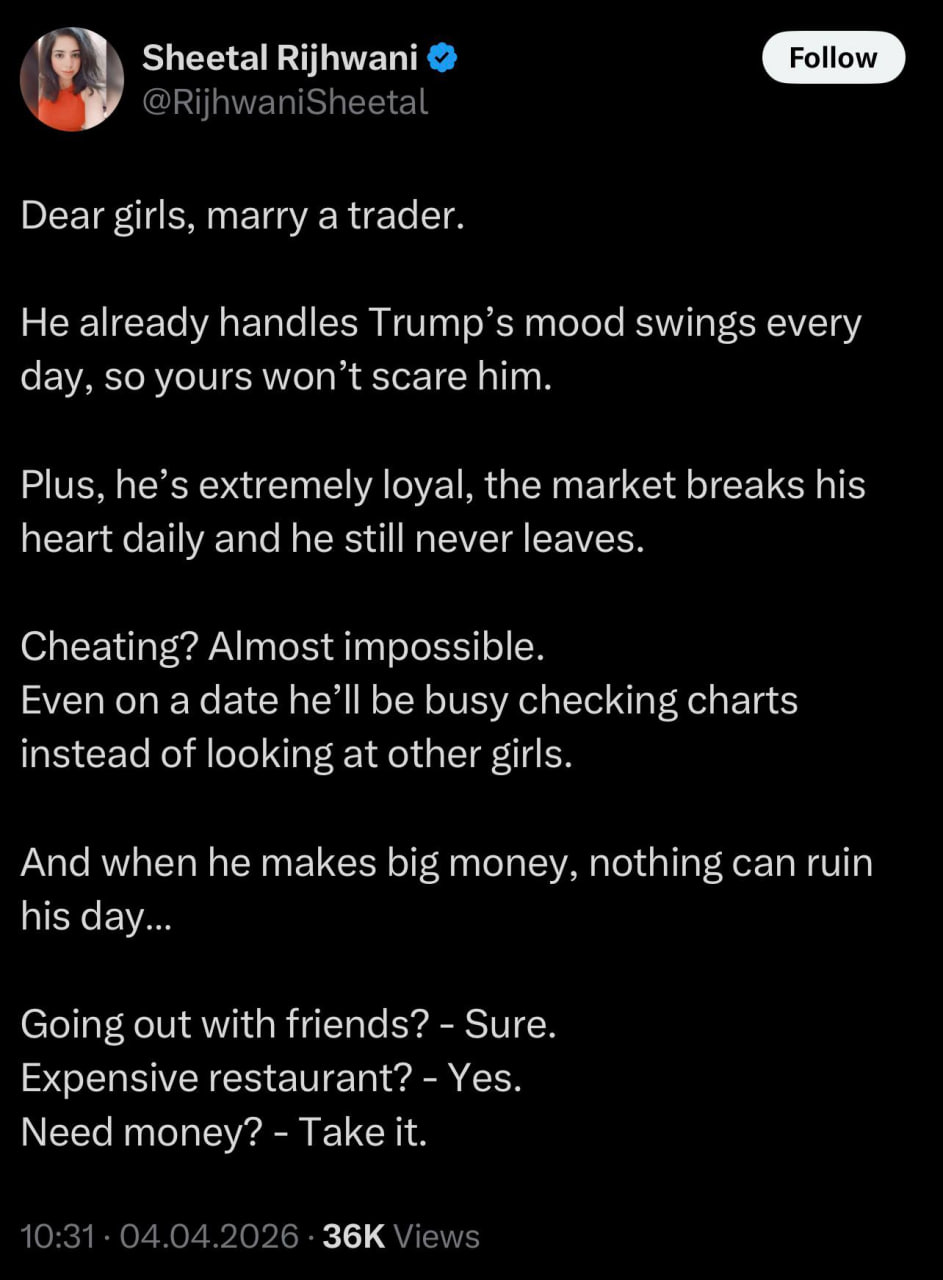The width and height of the screenshot is (943, 1280).
Task: Open Sheetal Rijhwani's profile picture
Action: 71,80
